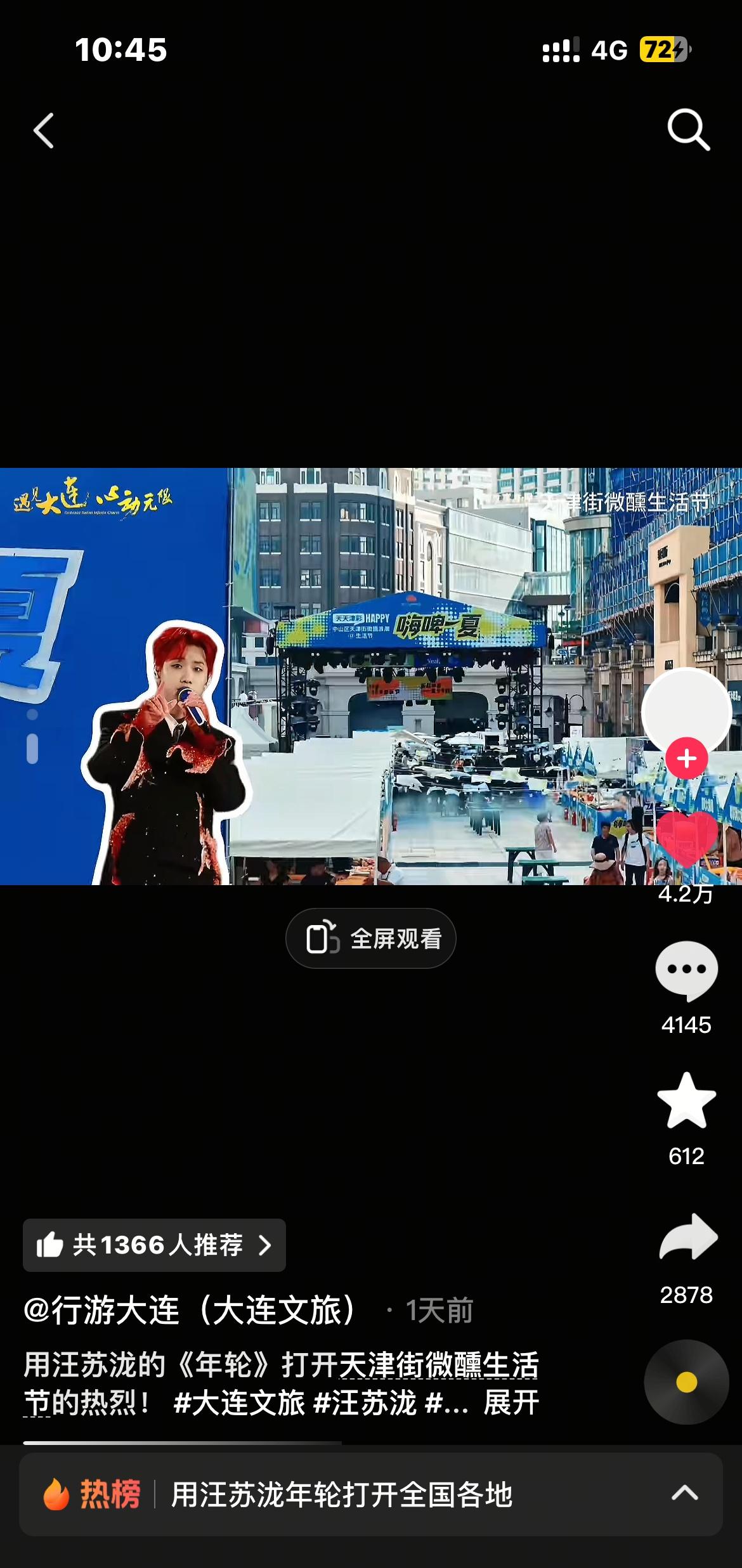Follow the creator with the plus button
Screen dimensions: 742x1568
[687, 758]
